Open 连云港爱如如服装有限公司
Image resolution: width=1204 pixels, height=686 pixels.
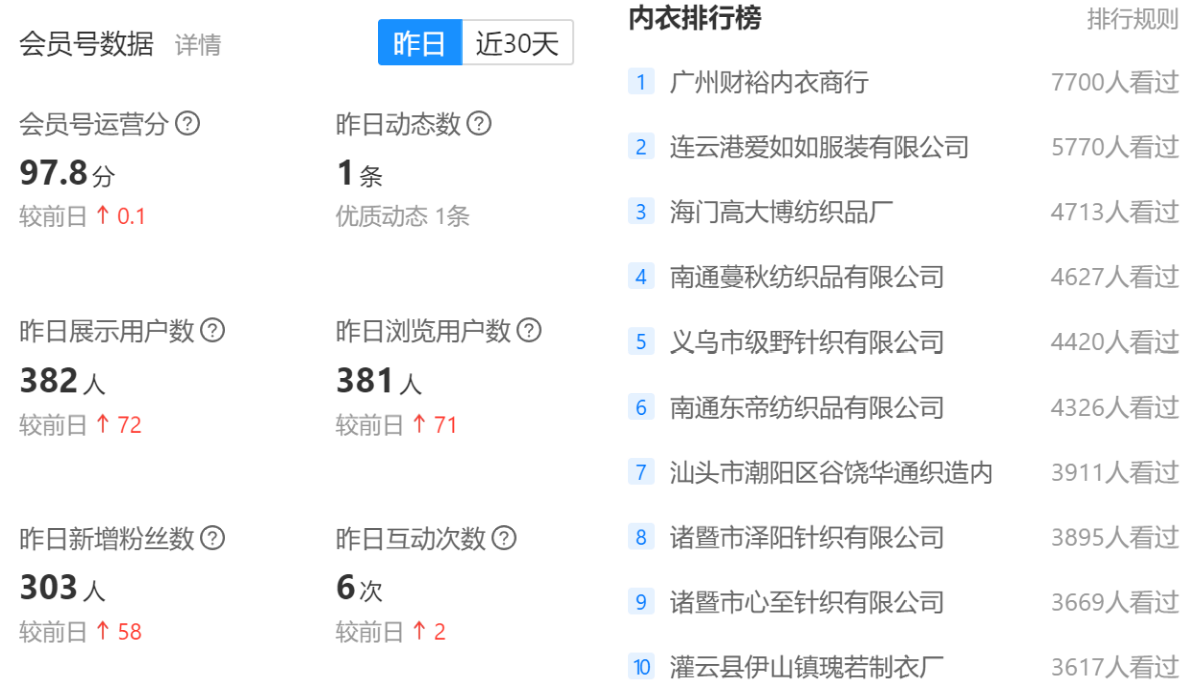[x=819, y=147]
